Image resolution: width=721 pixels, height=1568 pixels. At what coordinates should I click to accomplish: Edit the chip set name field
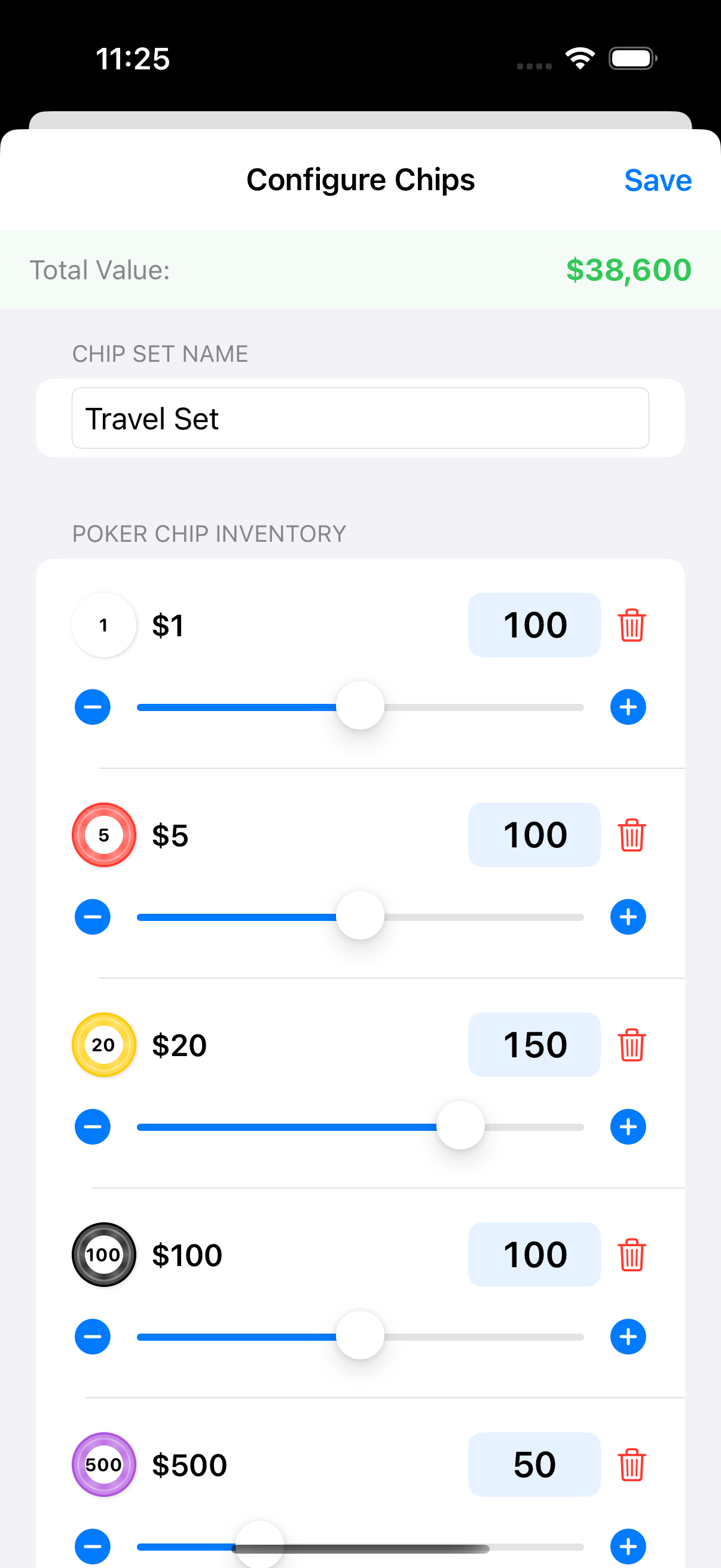[x=359, y=418]
